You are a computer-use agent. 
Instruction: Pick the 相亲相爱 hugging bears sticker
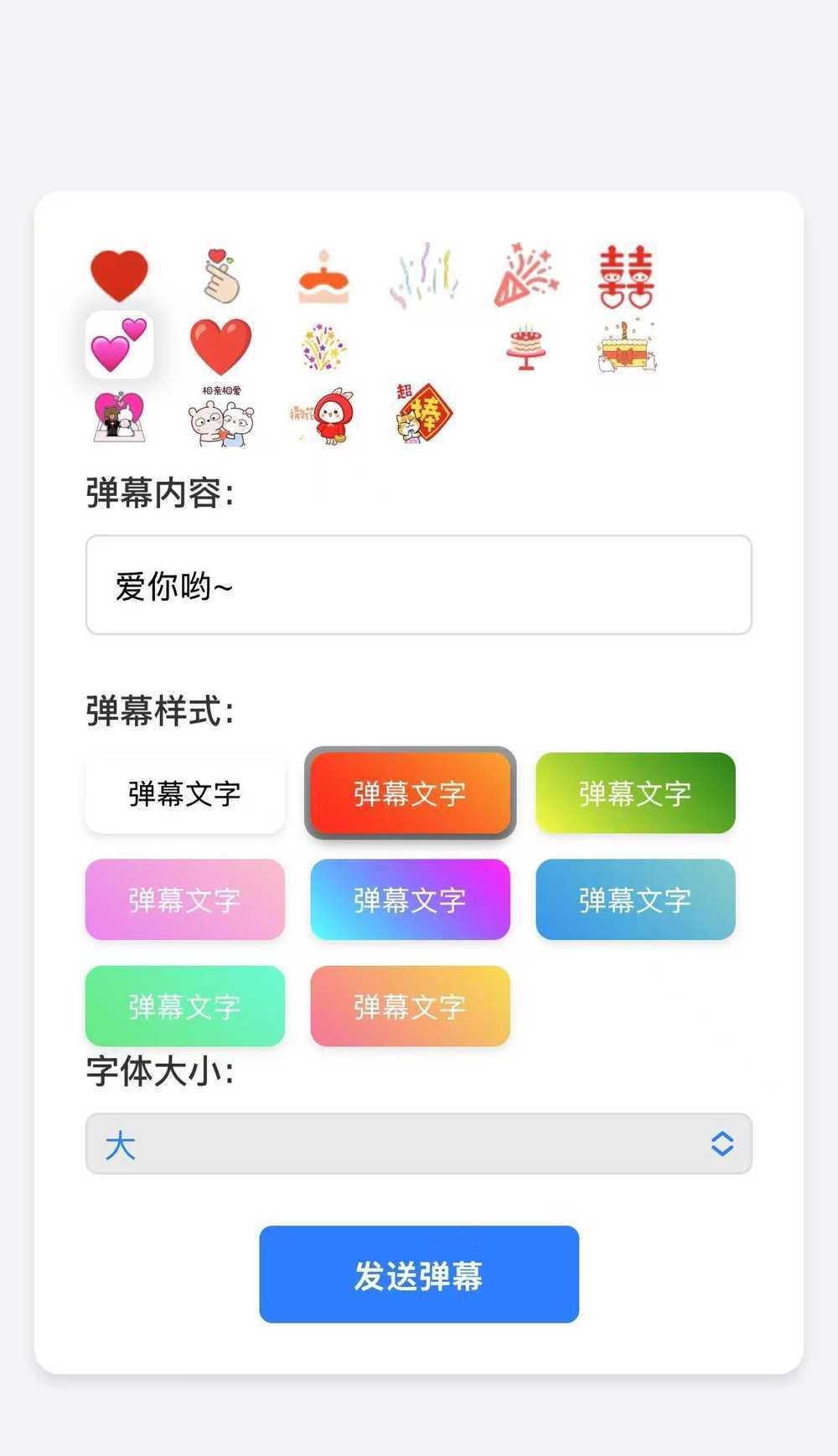[221, 416]
